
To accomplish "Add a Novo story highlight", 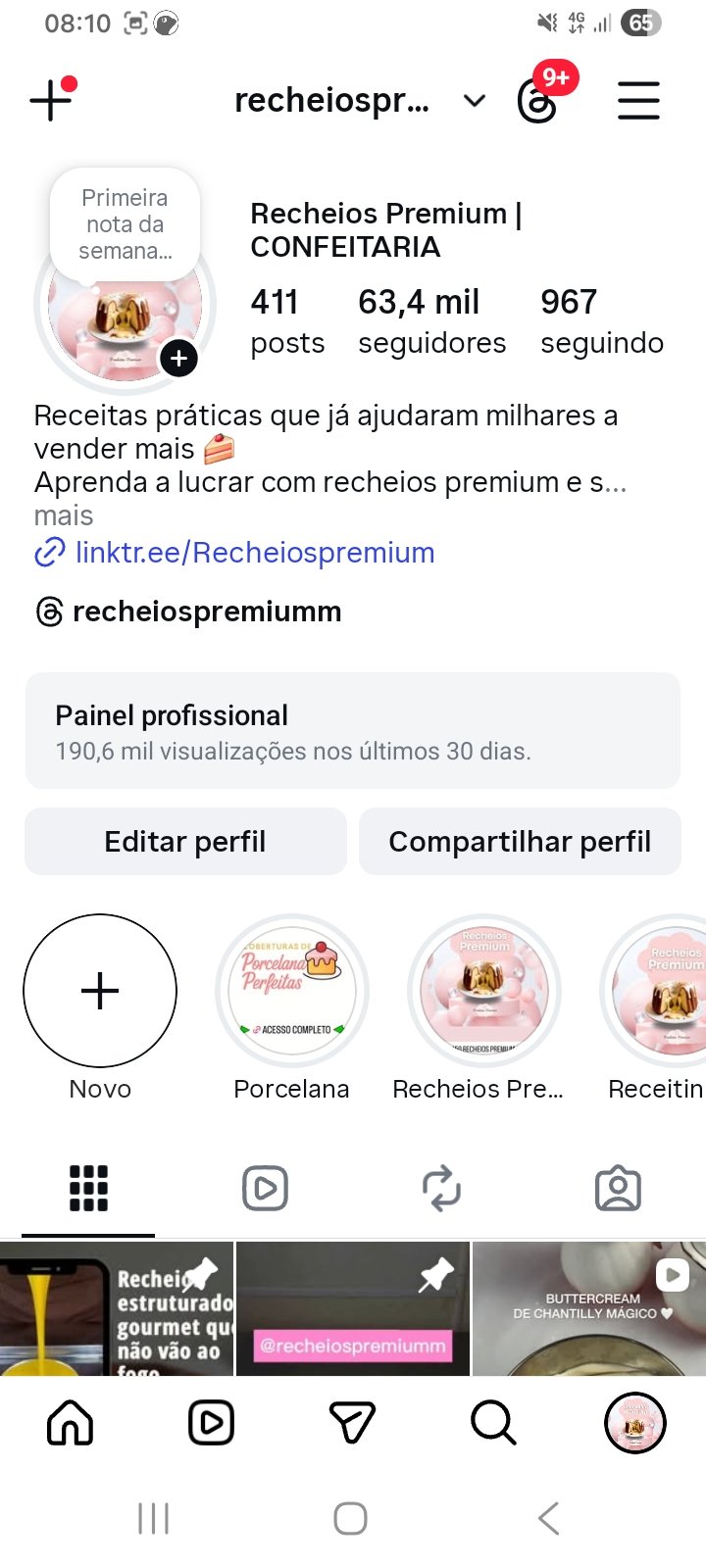I will pos(100,991).
